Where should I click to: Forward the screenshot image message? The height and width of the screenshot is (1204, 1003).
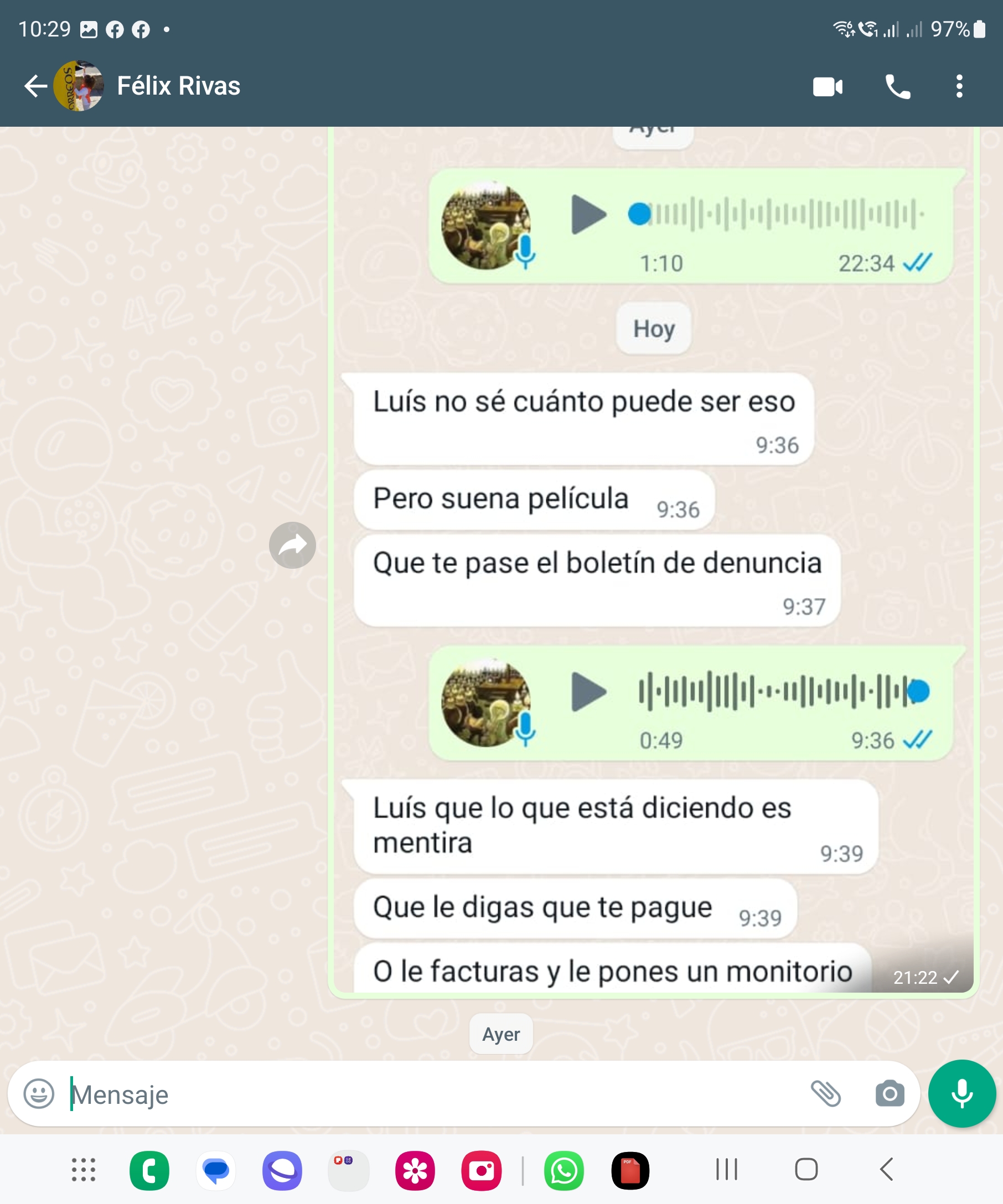[292, 544]
